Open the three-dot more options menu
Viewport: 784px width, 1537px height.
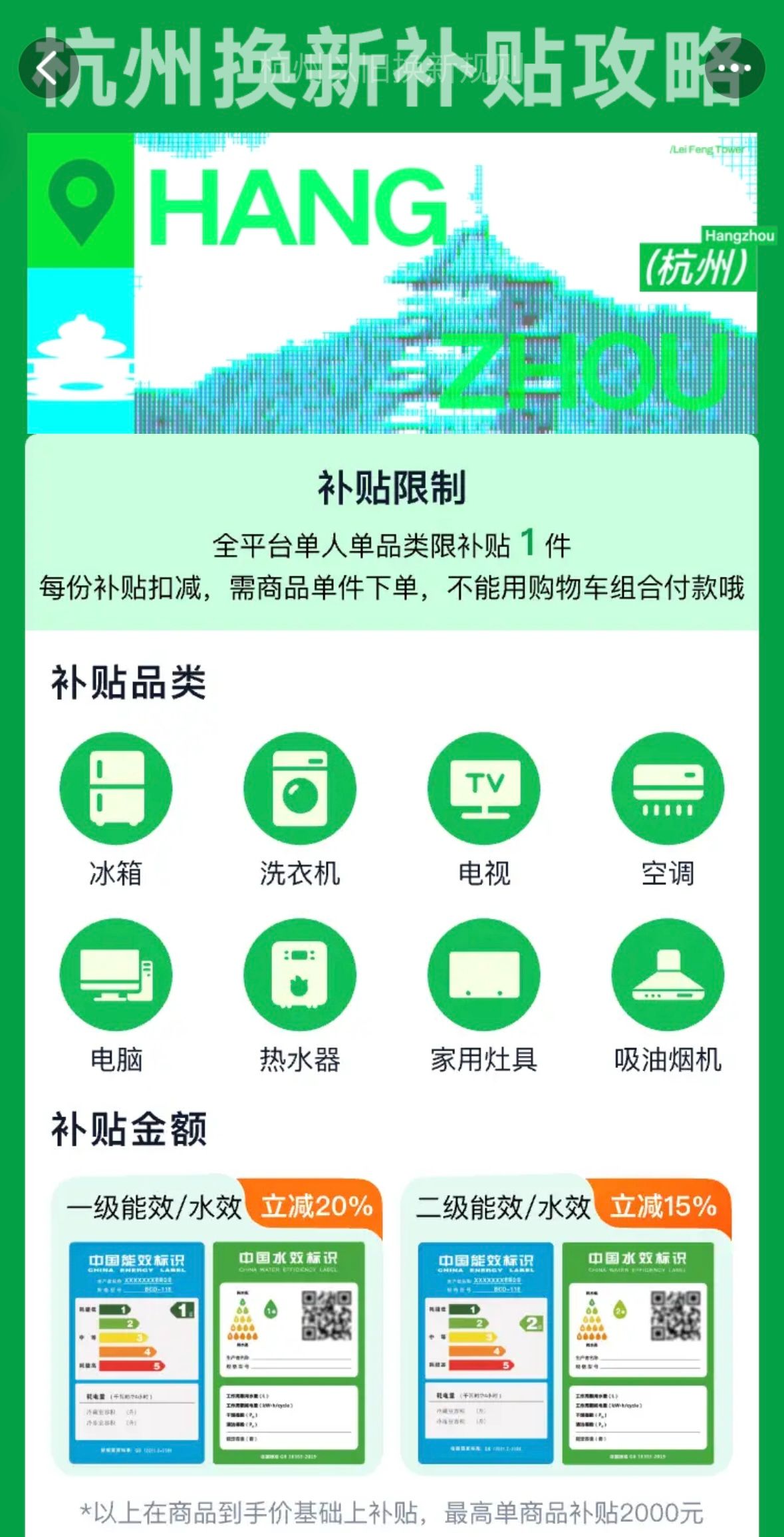[734, 68]
